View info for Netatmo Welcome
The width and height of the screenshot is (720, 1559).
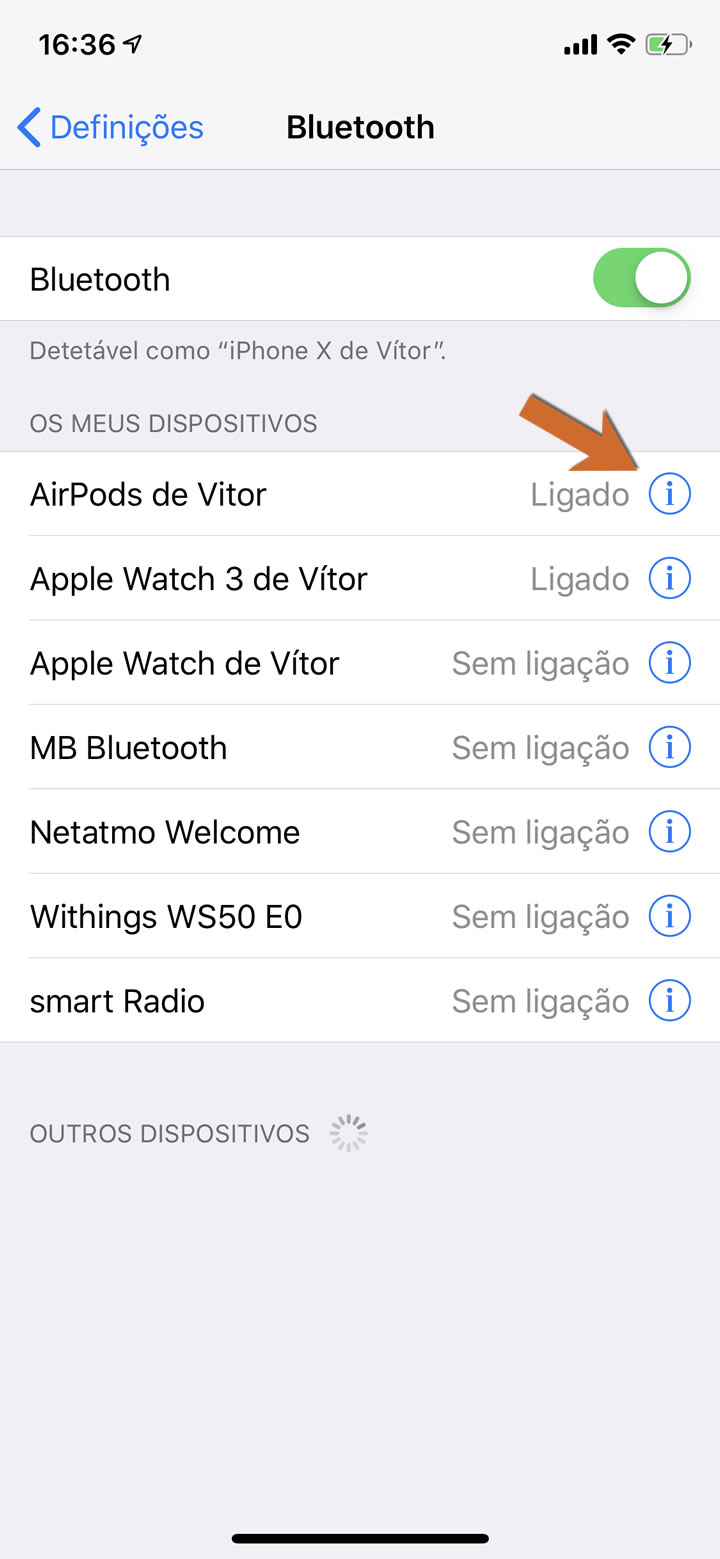tap(670, 831)
